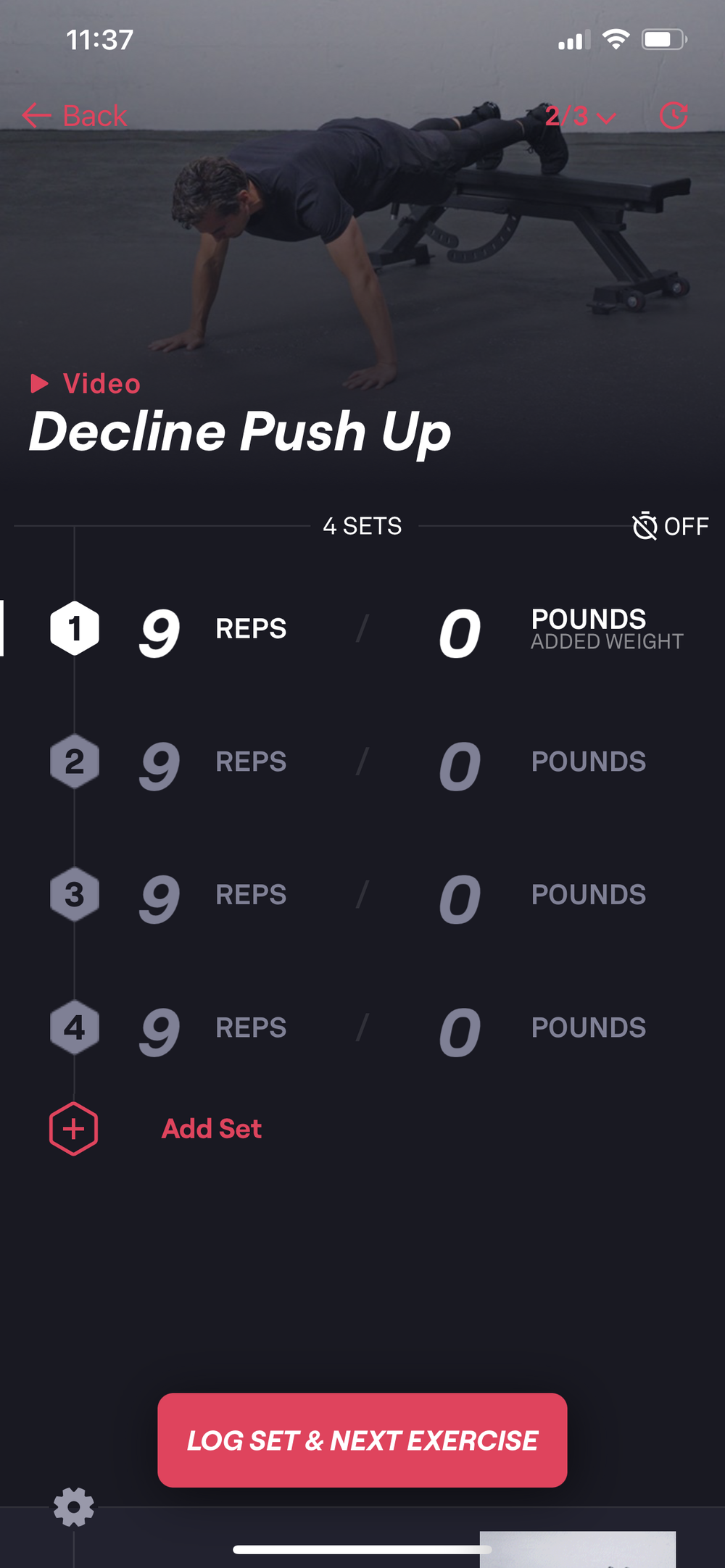Mark set 1 via its hexagon badge
The width and height of the screenshot is (725, 1568).
click(75, 629)
